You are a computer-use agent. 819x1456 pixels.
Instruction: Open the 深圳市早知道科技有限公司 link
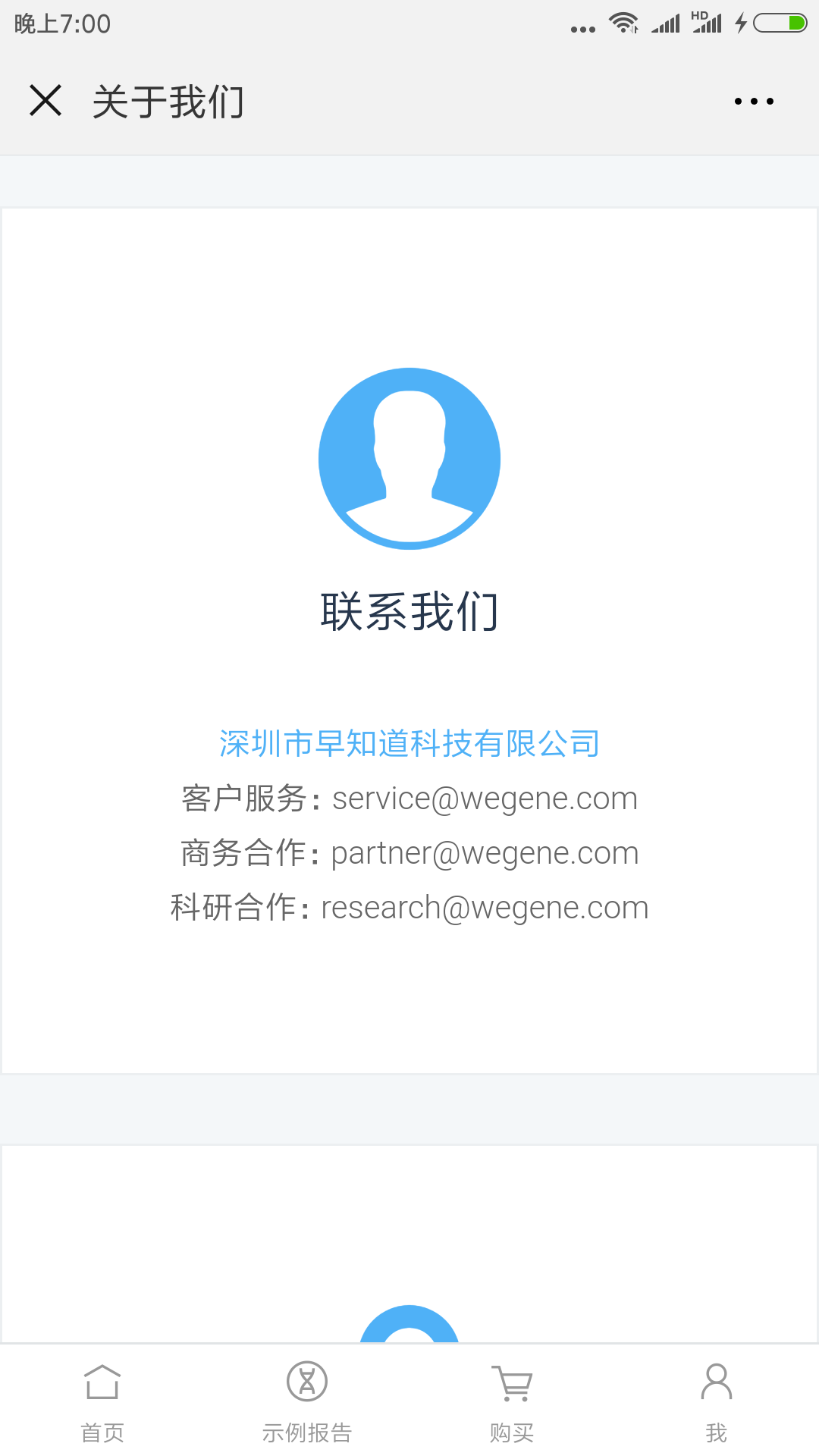point(409,744)
